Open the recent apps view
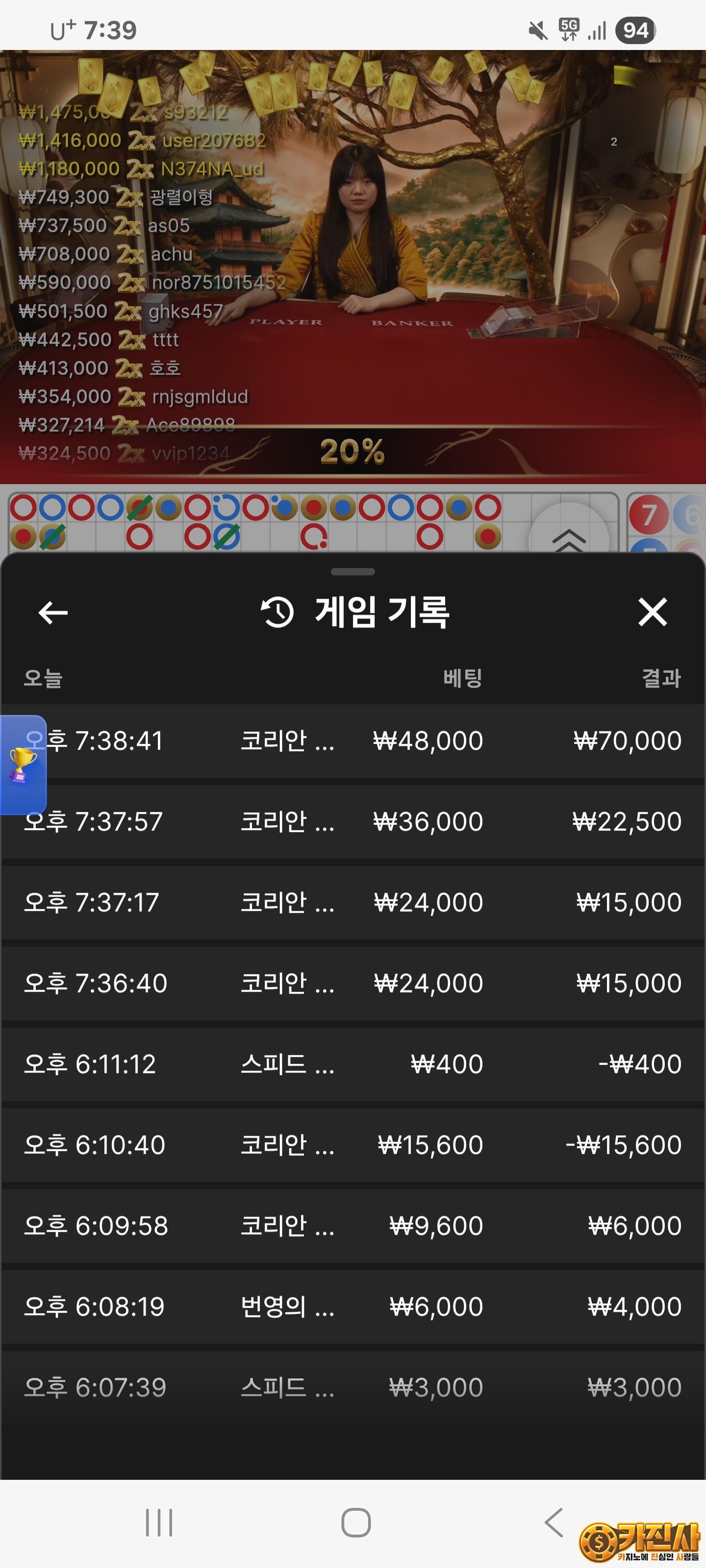Screen dimensions: 706x1568 (159, 1522)
